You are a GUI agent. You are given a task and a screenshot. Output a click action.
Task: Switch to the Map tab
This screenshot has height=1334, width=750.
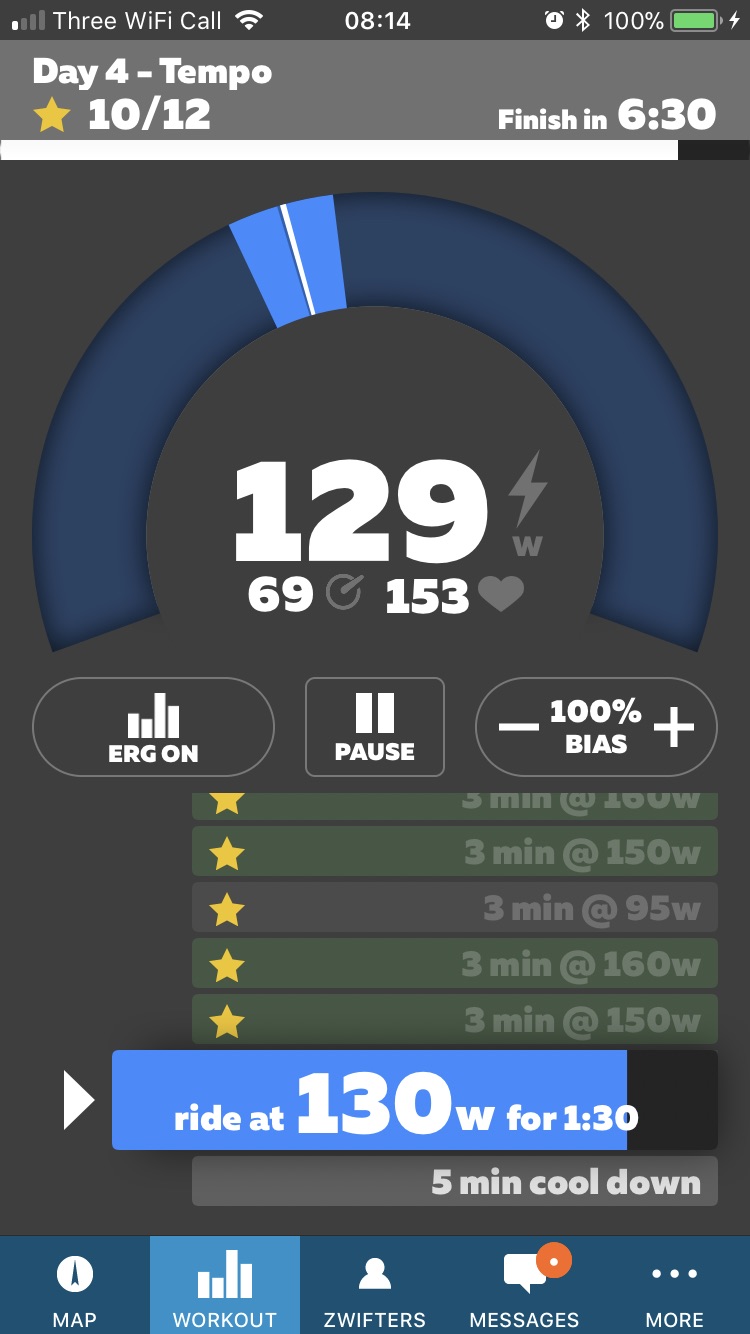pyautogui.click(x=75, y=1285)
